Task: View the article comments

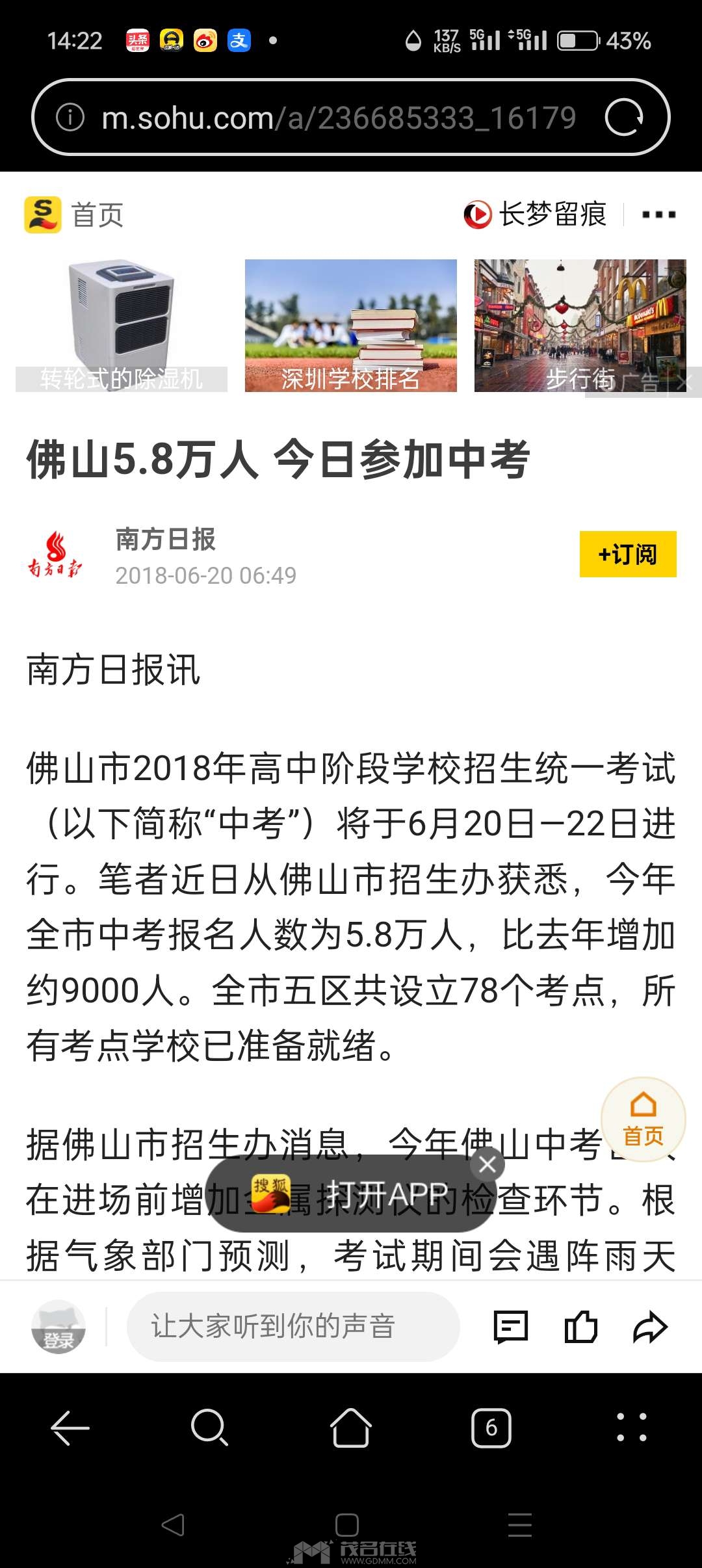Action: coord(511,1327)
